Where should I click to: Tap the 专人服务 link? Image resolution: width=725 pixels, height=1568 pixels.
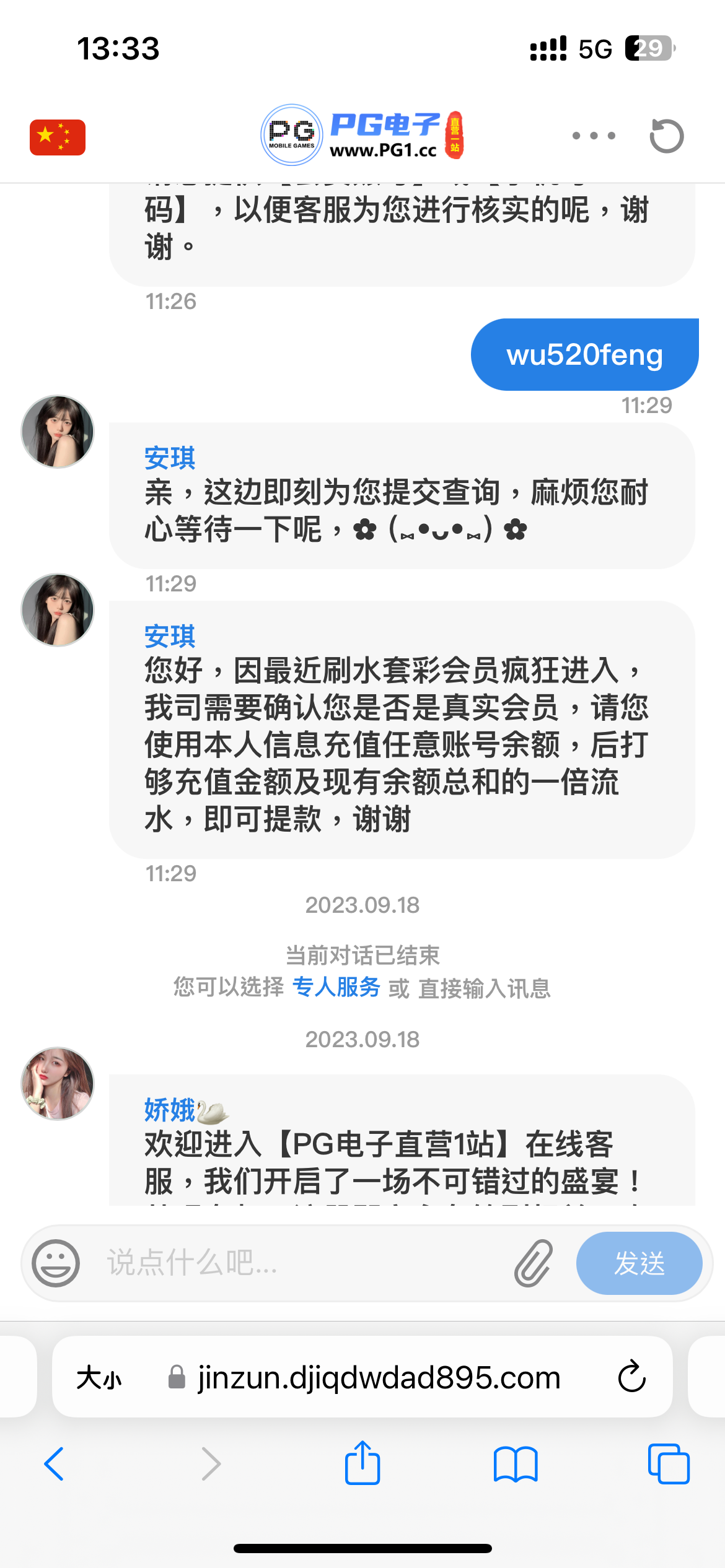click(x=336, y=987)
